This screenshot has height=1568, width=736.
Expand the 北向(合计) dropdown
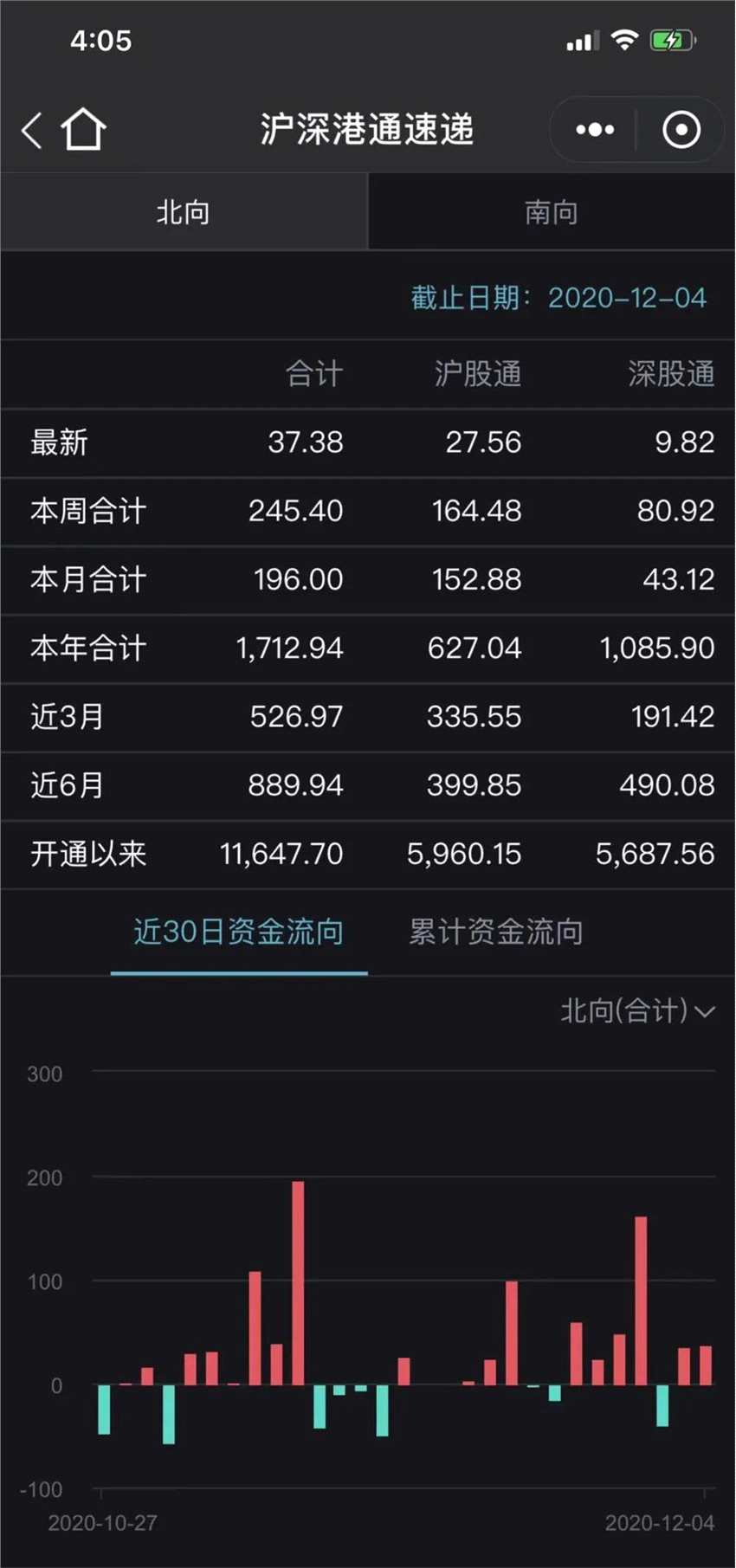pos(637,1010)
